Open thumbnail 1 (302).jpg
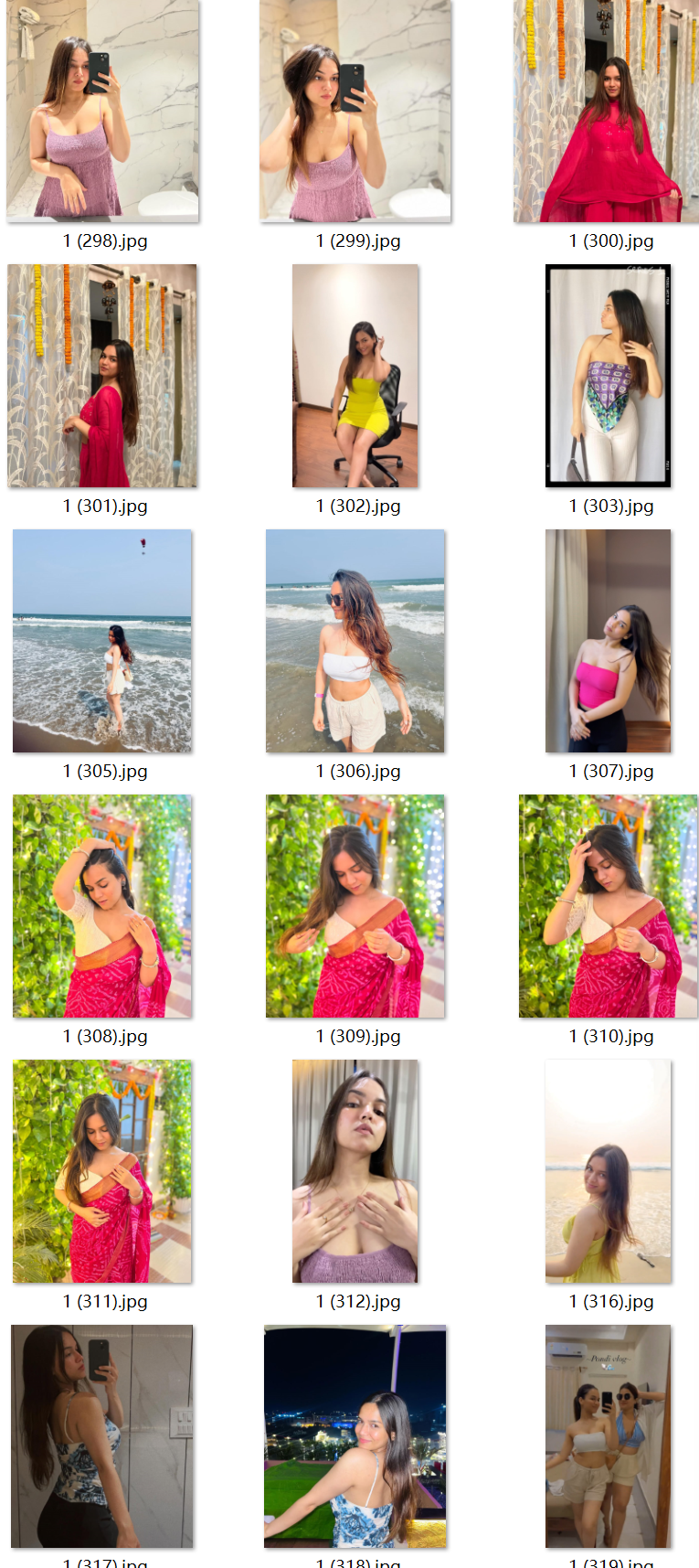This screenshot has height=1568, width=699. pos(355,376)
